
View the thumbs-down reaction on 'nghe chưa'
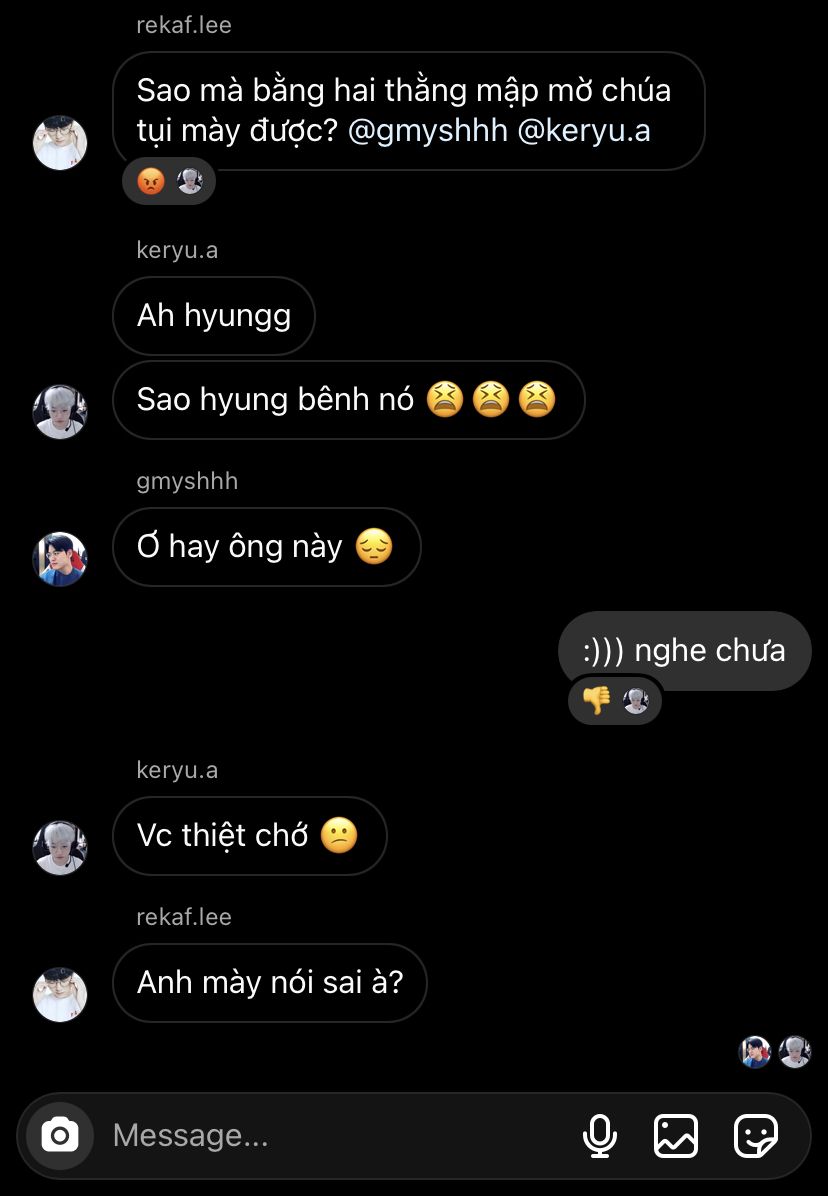pos(597,700)
